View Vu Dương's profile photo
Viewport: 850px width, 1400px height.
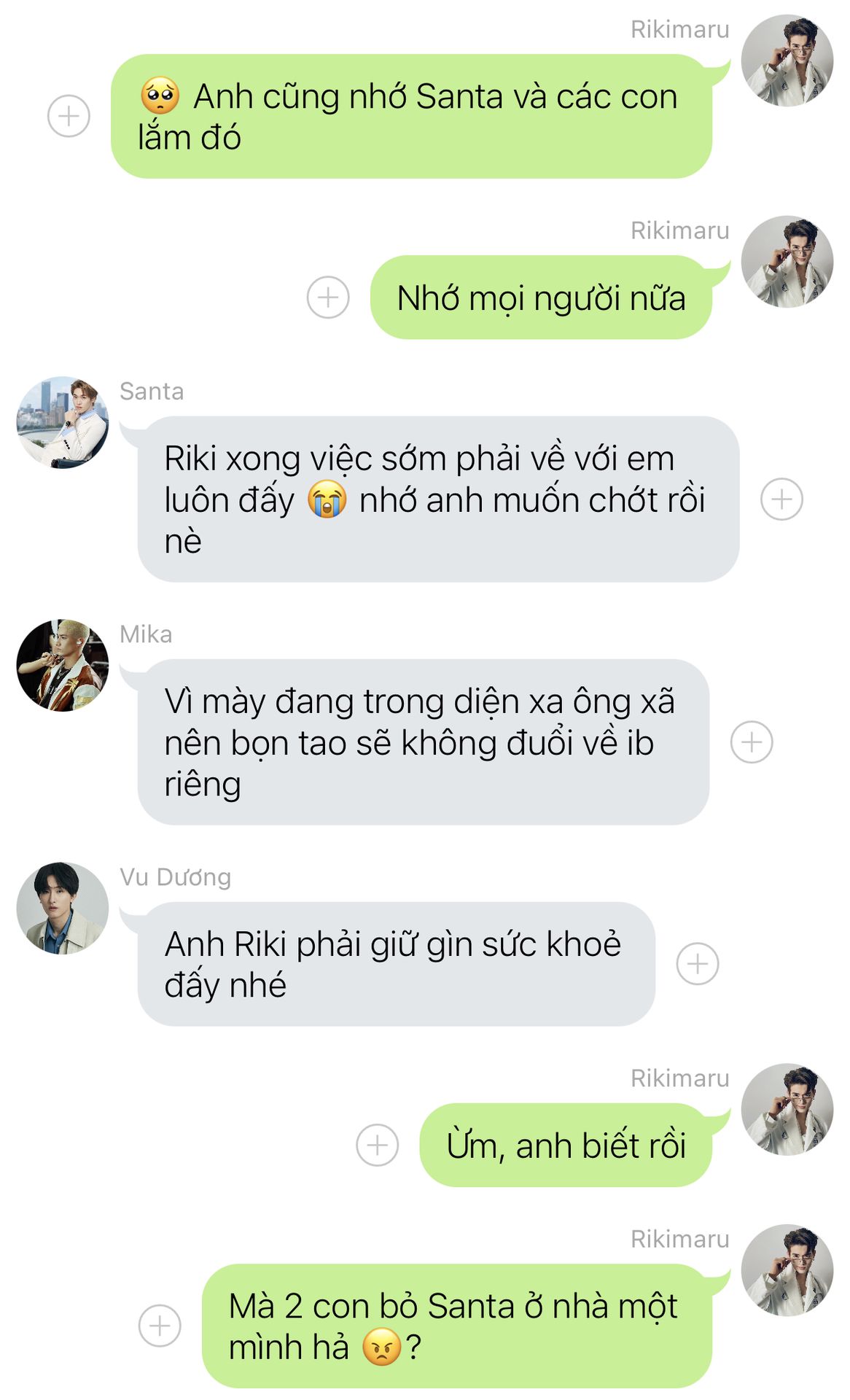pos(63,908)
